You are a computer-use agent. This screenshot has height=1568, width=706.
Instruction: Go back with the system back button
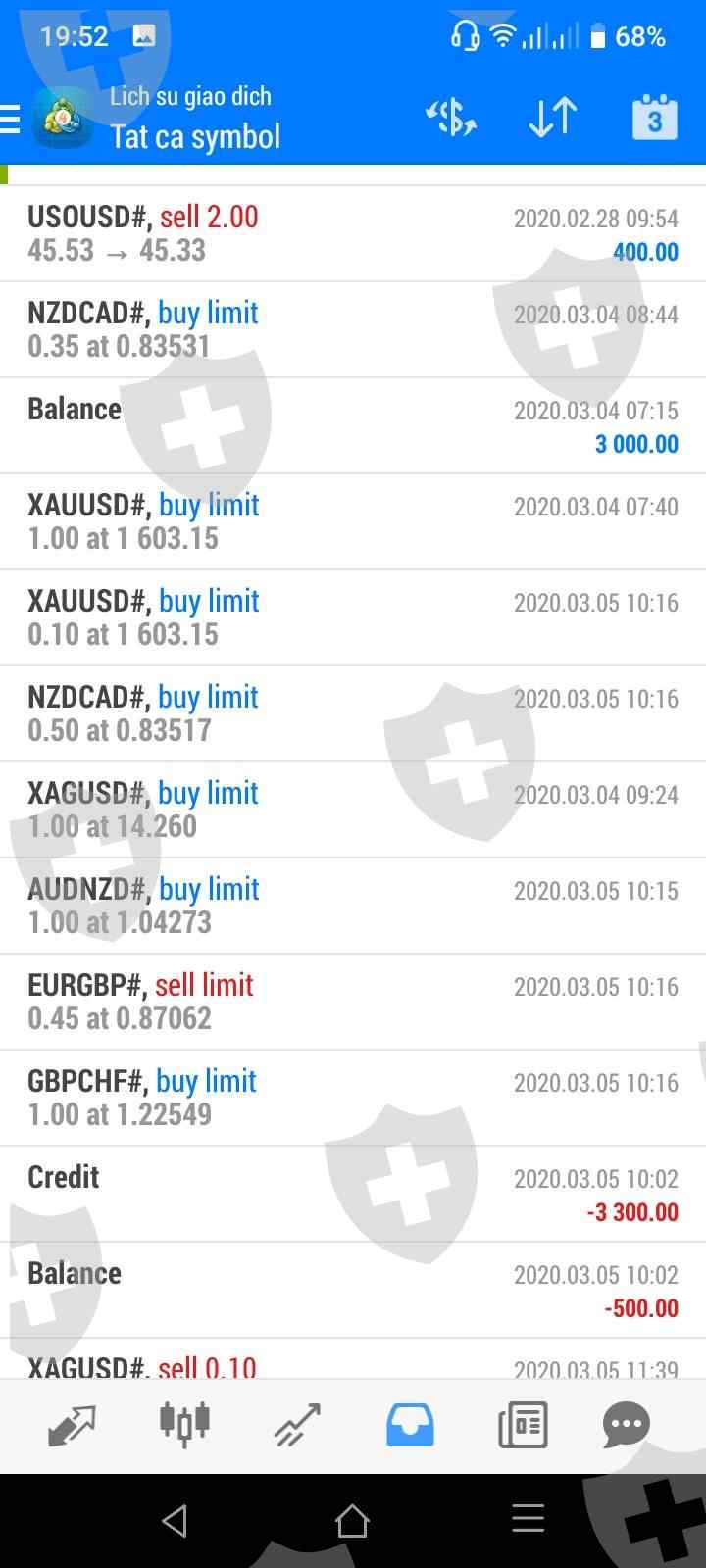(175, 1520)
